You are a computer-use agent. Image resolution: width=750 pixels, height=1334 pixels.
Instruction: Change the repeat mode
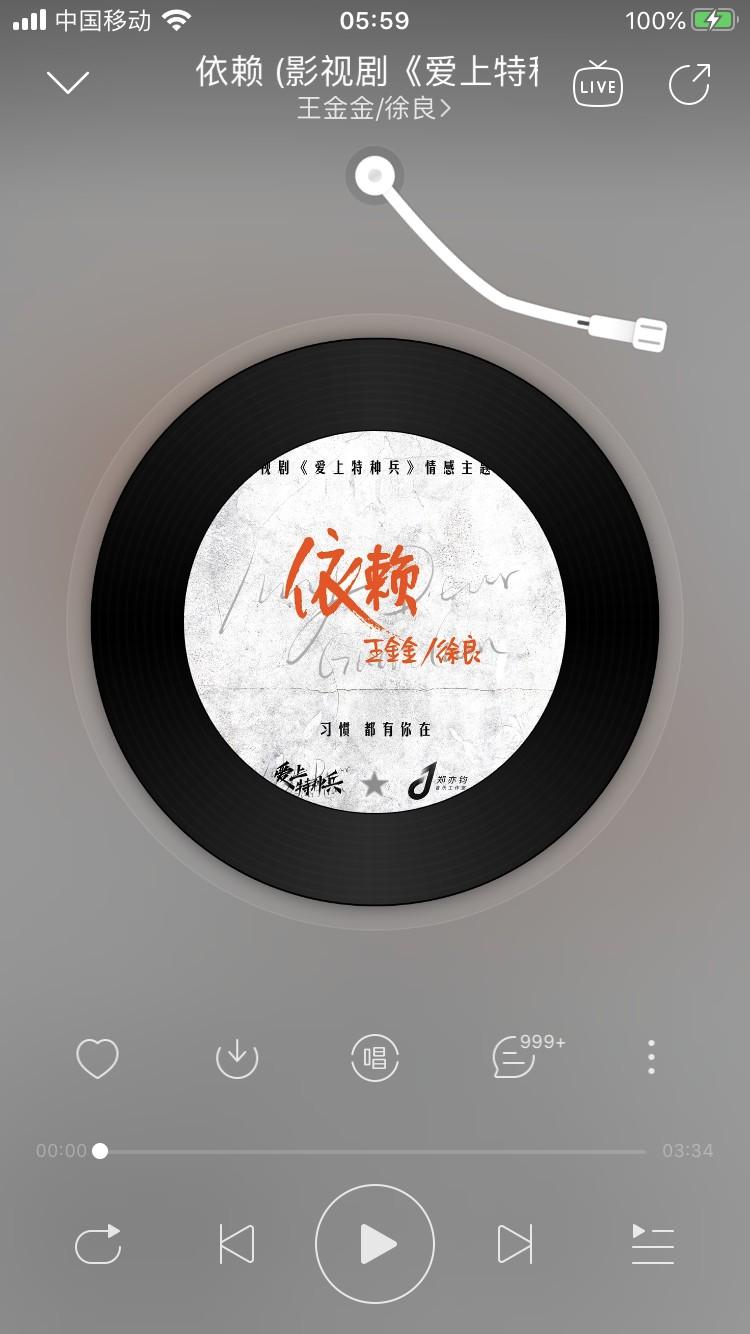[x=98, y=1245]
